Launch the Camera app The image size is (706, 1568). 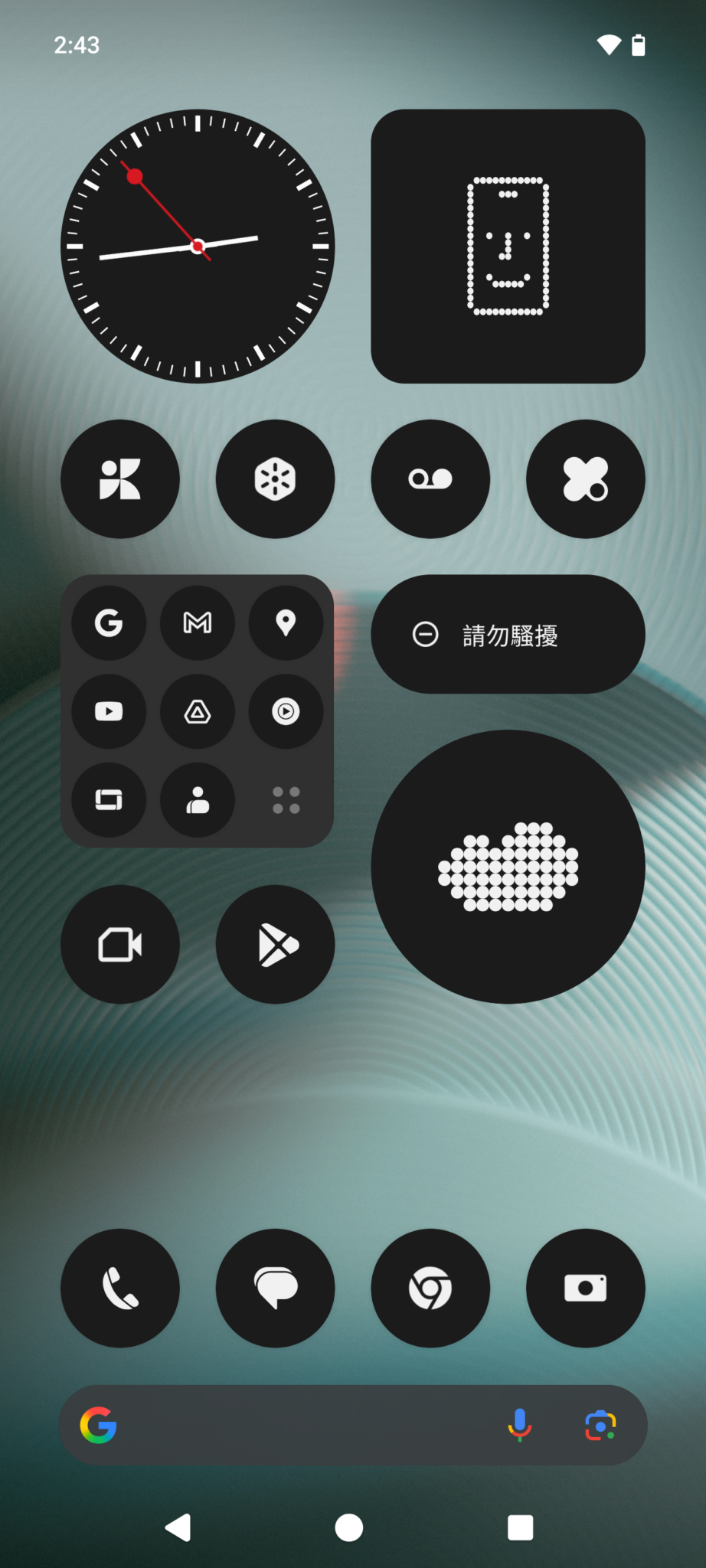(x=586, y=1288)
